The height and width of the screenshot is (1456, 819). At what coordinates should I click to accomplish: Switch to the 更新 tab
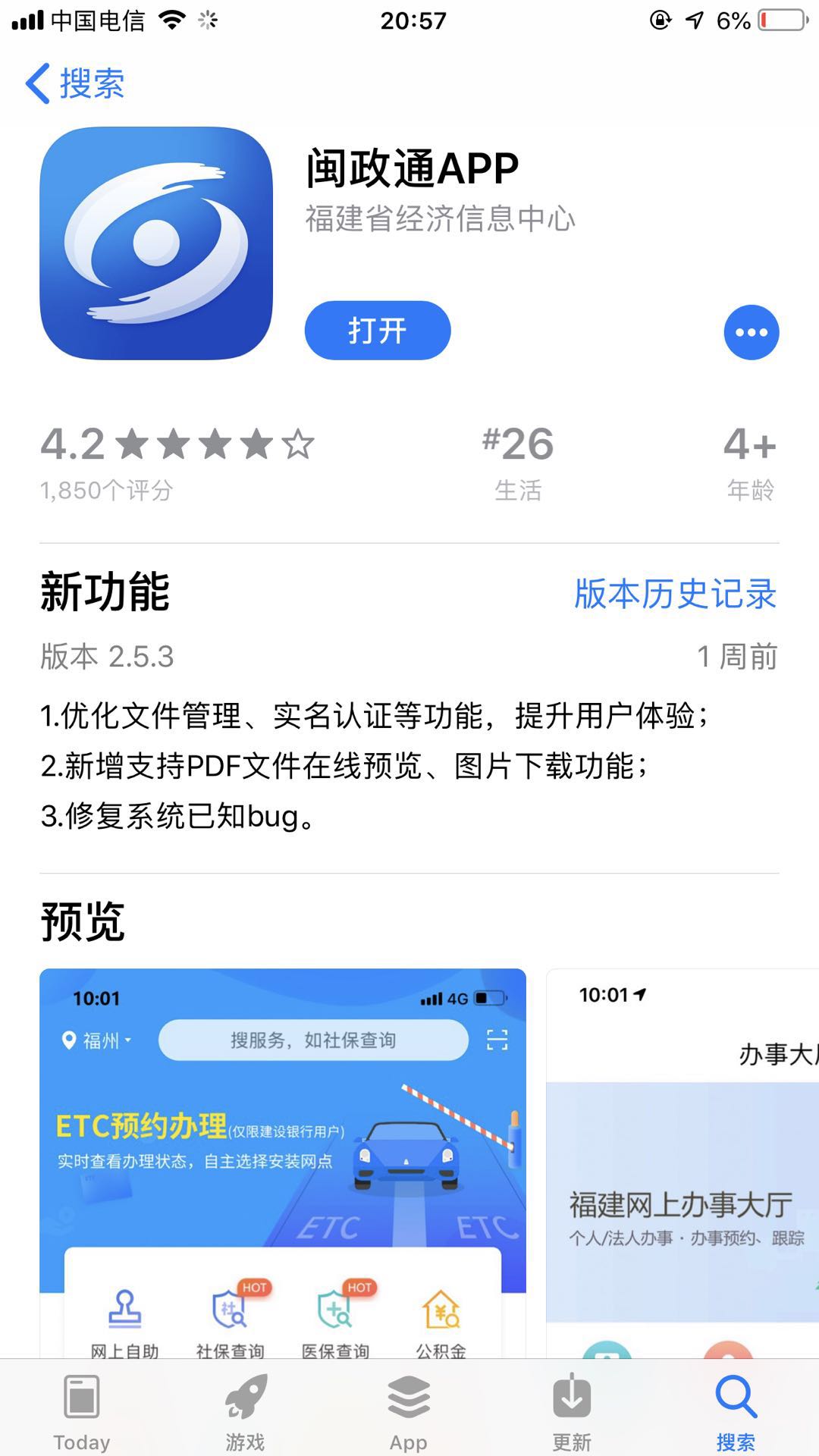pos(572,1410)
